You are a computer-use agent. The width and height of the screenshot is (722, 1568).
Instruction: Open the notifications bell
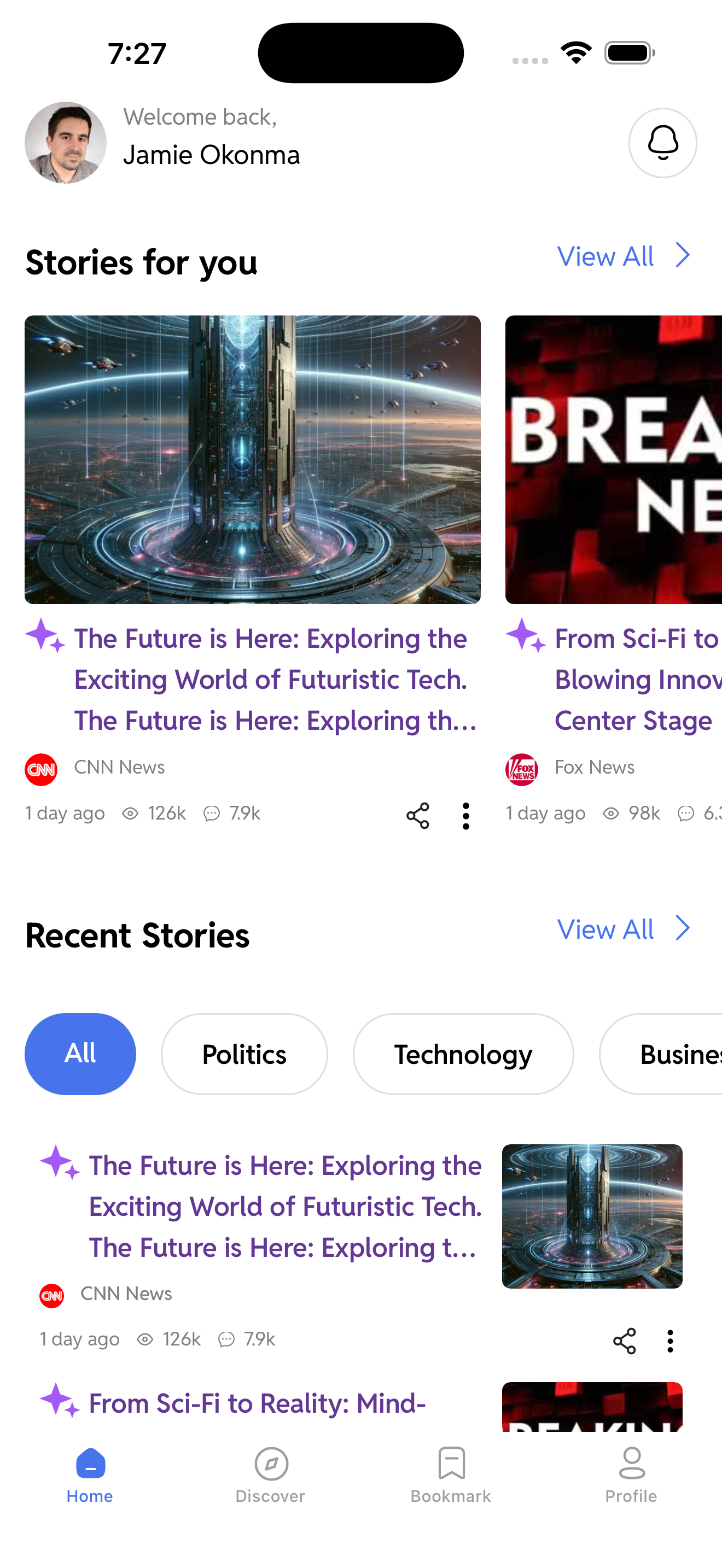click(x=662, y=143)
